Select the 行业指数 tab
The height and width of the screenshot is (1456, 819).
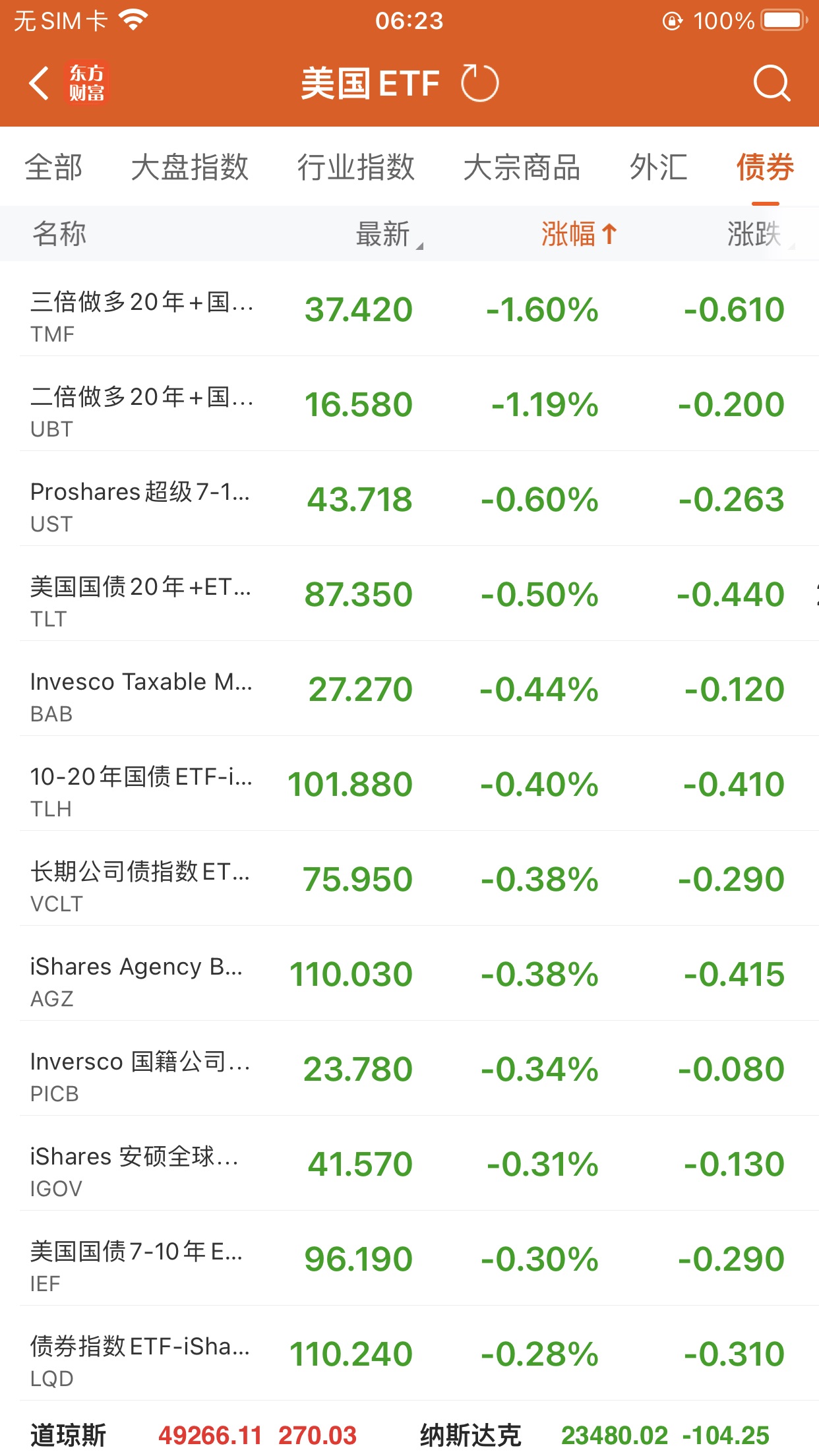click(x=355, y=167)
